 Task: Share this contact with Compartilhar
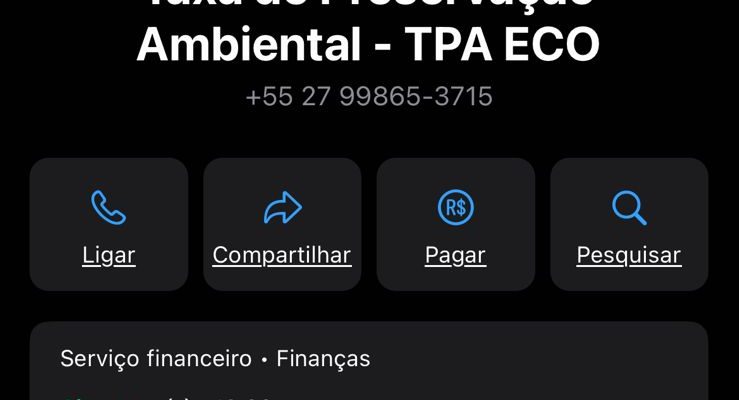click(282, 225)
